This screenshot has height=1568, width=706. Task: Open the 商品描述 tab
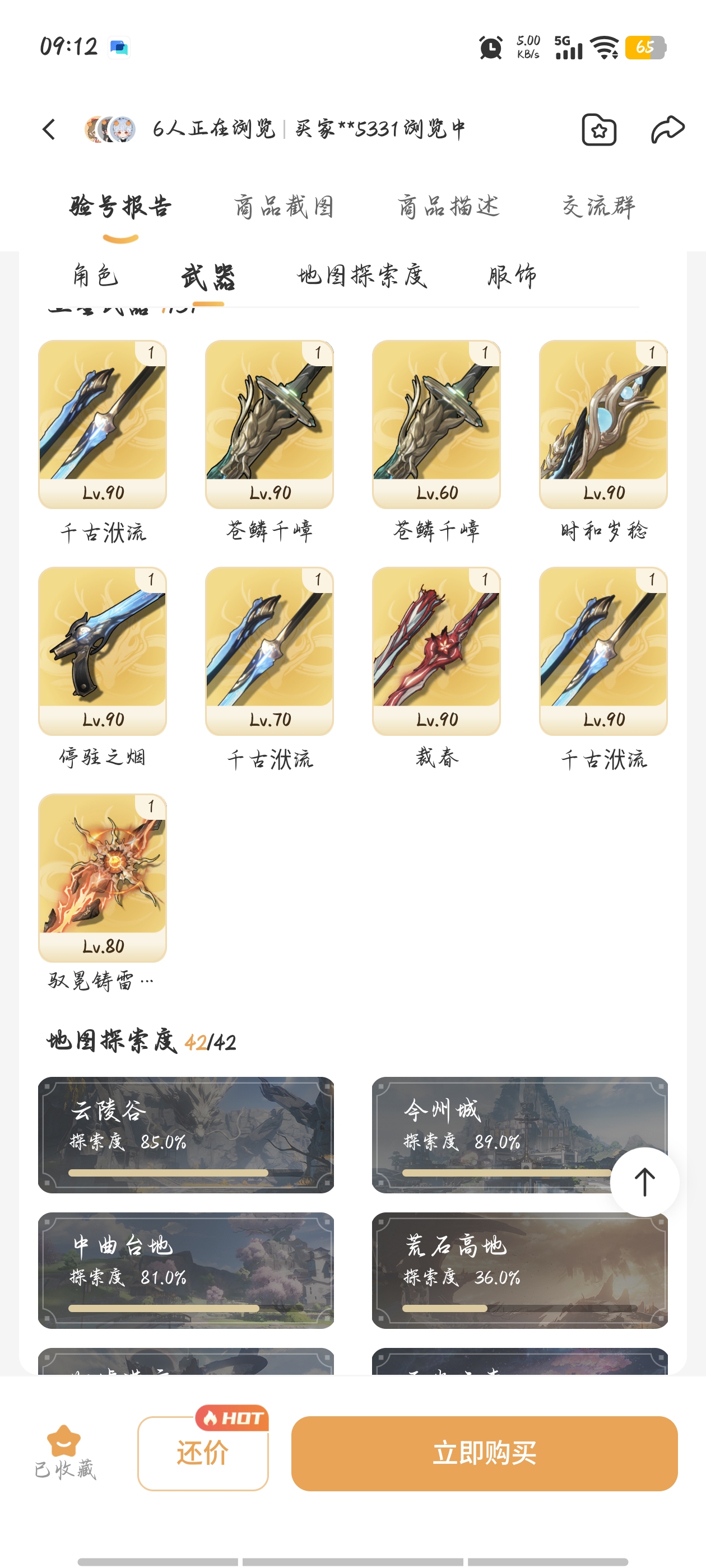tap(448, 207)
